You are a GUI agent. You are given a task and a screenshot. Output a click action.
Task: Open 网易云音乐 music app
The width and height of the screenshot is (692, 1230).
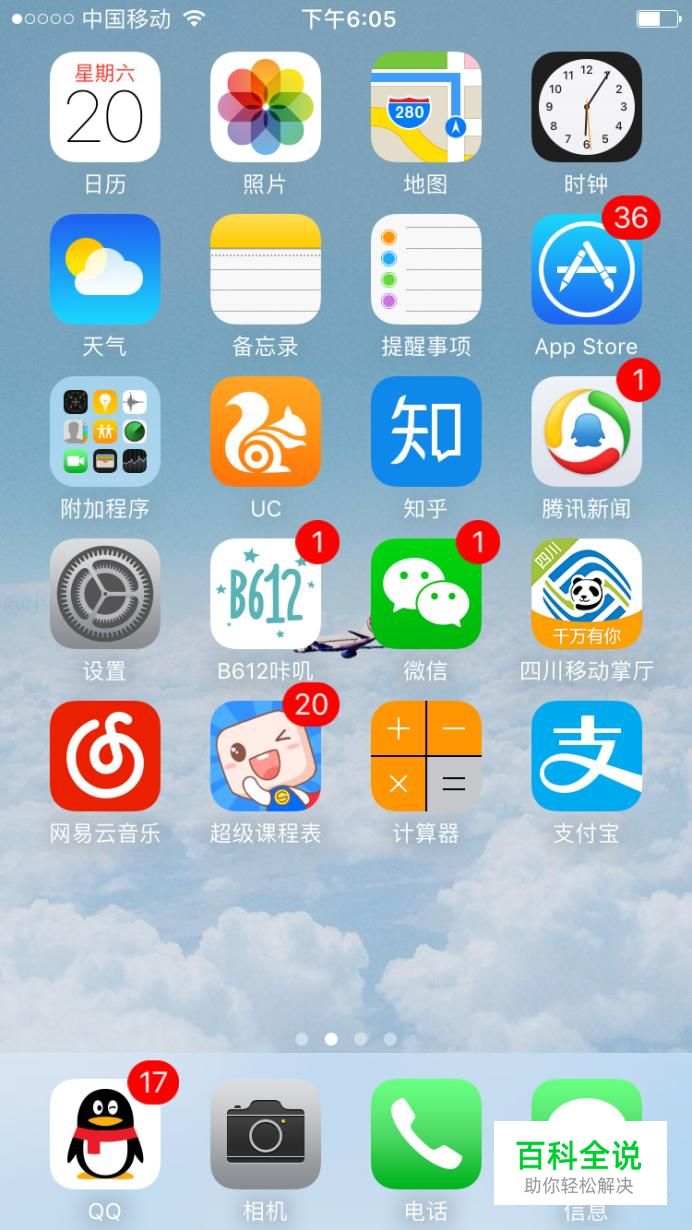click(x=105, y=756)
